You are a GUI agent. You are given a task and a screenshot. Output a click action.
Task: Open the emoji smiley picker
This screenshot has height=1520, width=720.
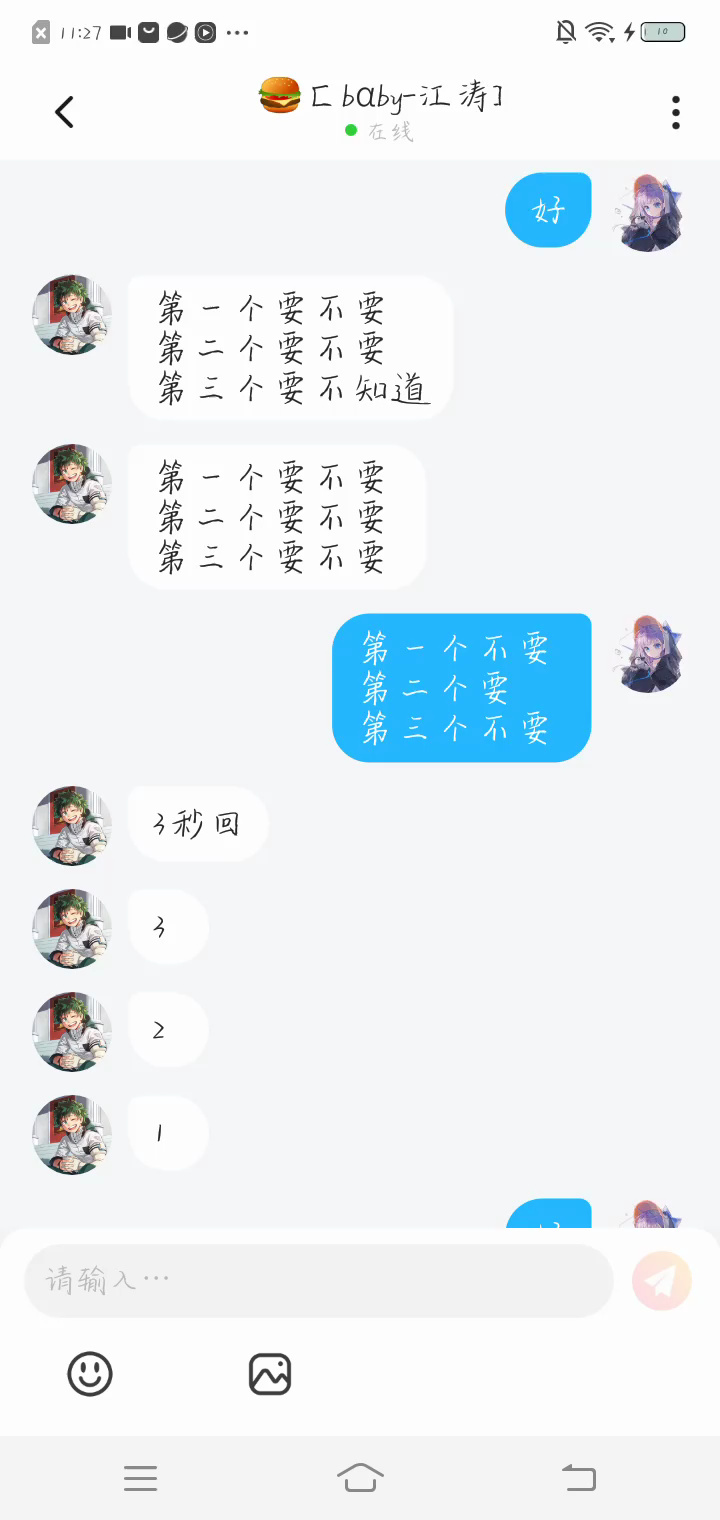point(90,1374)
